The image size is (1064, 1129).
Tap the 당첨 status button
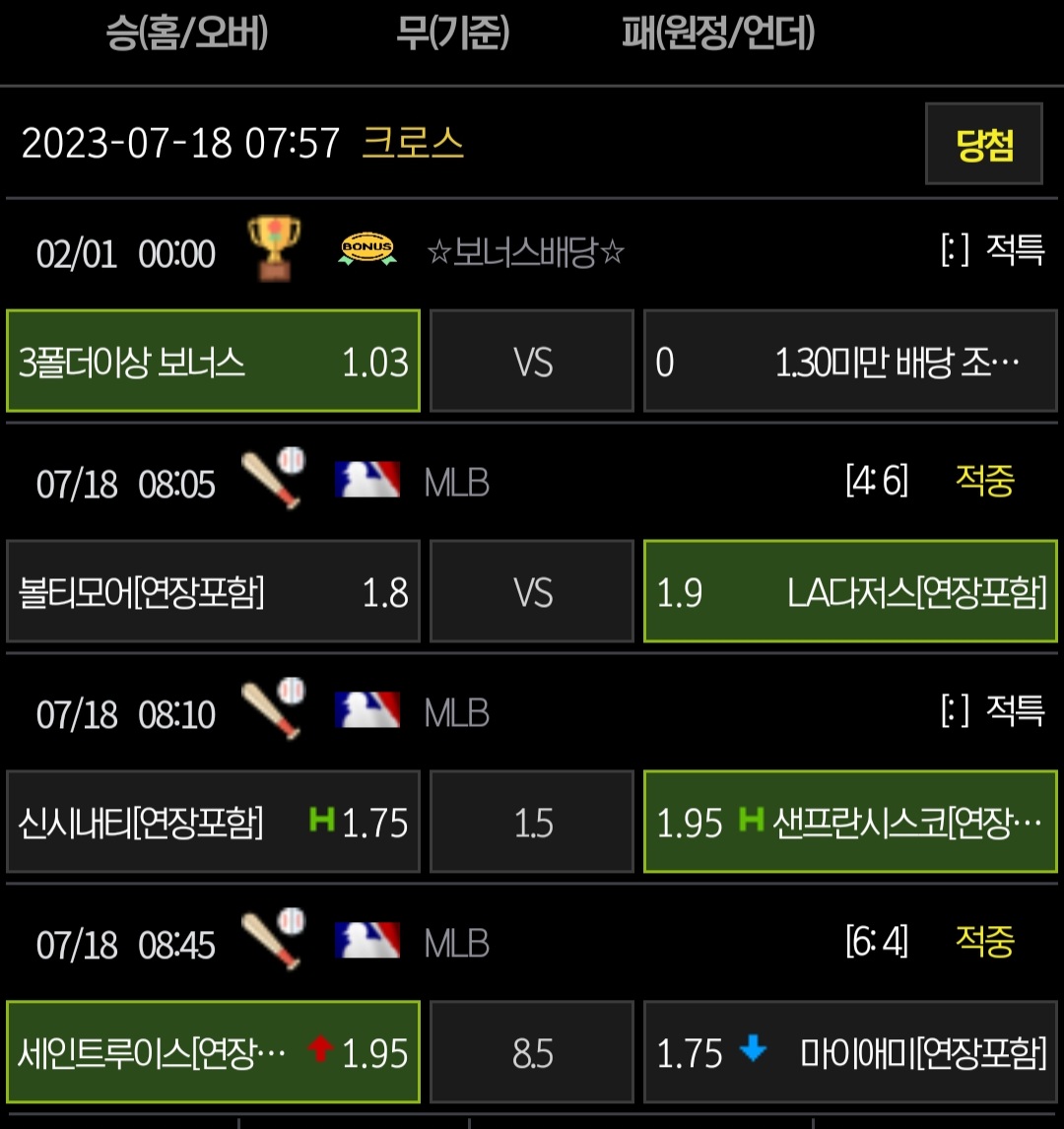(983, 143)
